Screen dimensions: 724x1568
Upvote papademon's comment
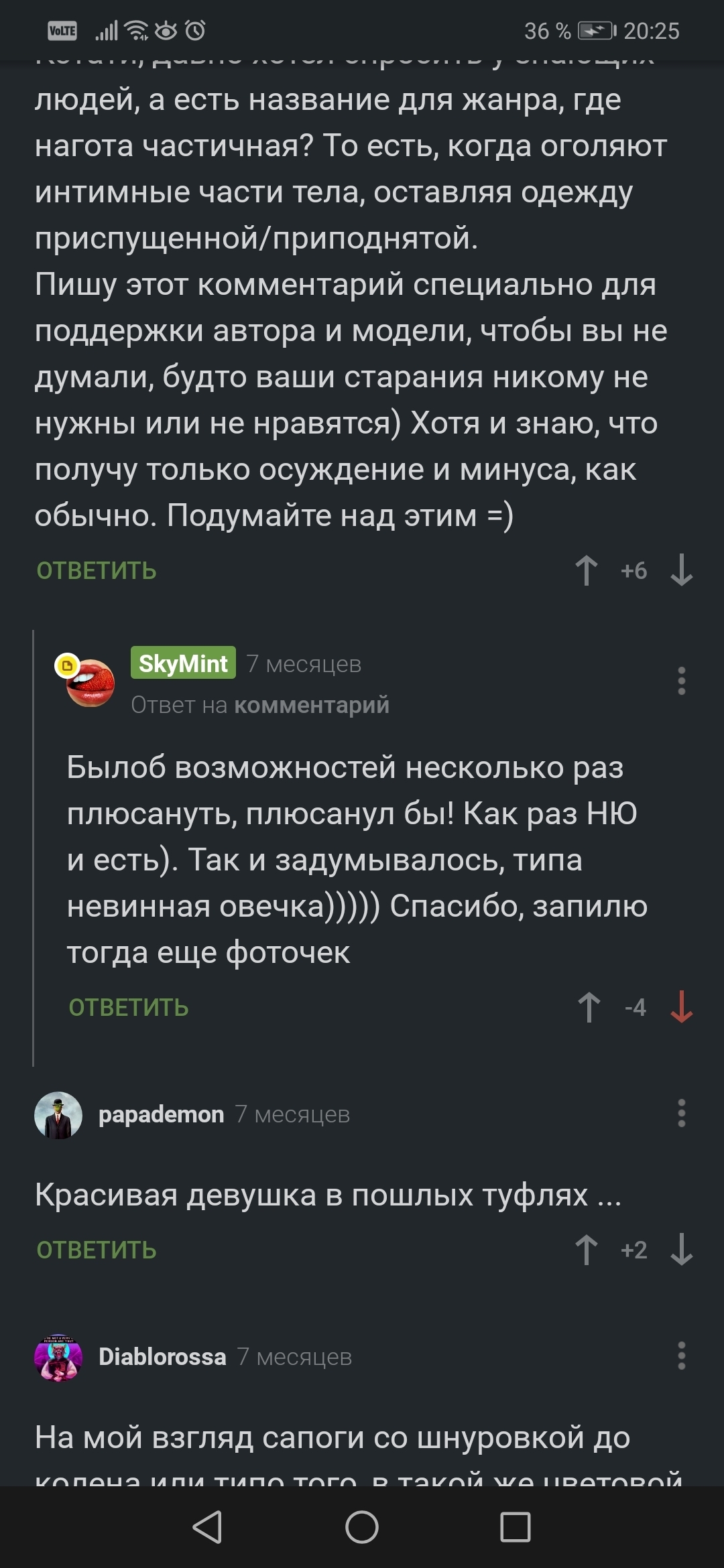tap(587, 1250)
